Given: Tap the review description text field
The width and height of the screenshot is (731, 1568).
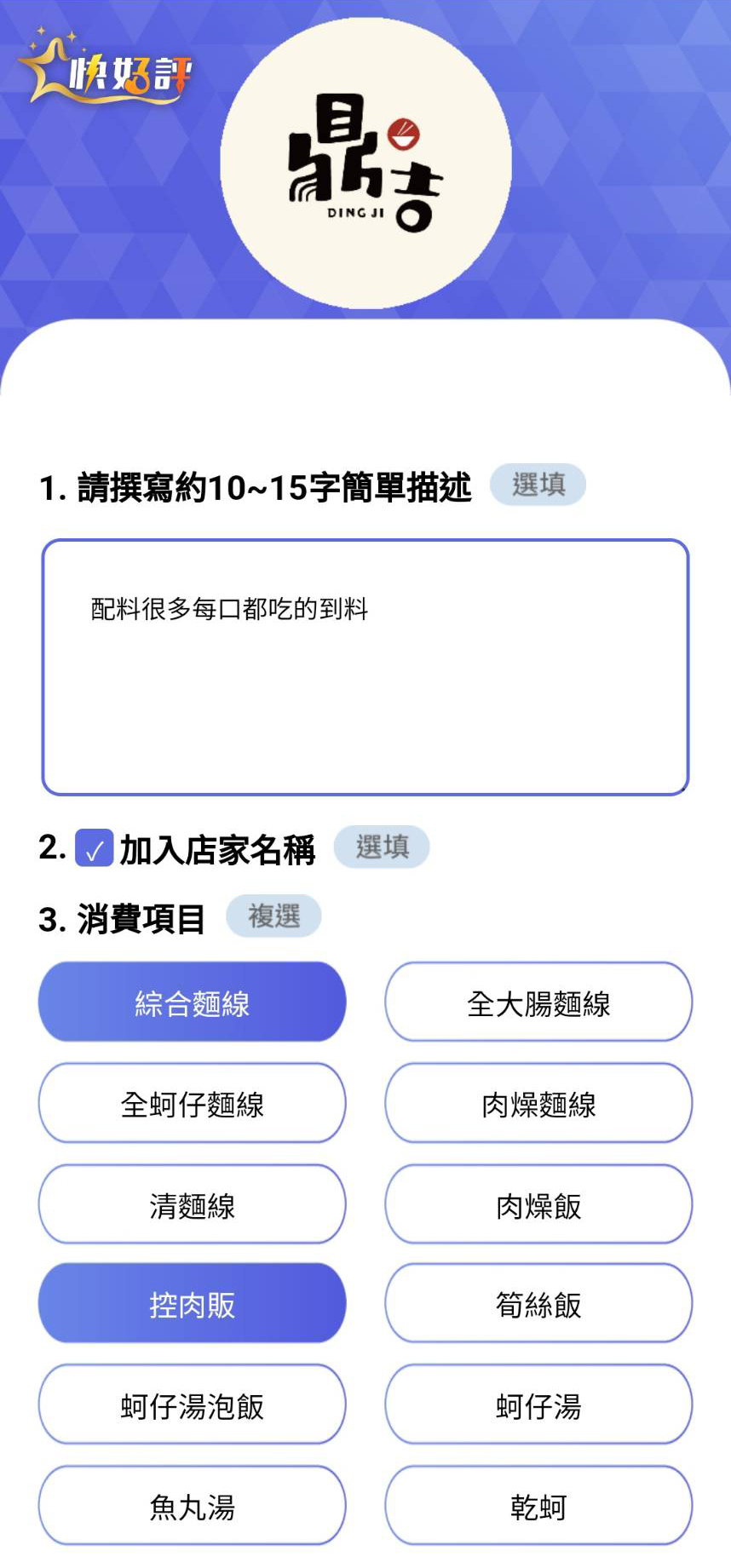Looking at the screenshot, I should click(x=365, y=667).
